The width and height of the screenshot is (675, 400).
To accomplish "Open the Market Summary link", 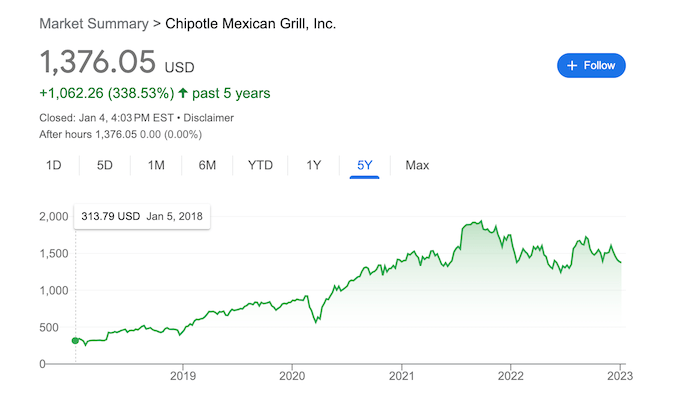I will pos(88,23).
